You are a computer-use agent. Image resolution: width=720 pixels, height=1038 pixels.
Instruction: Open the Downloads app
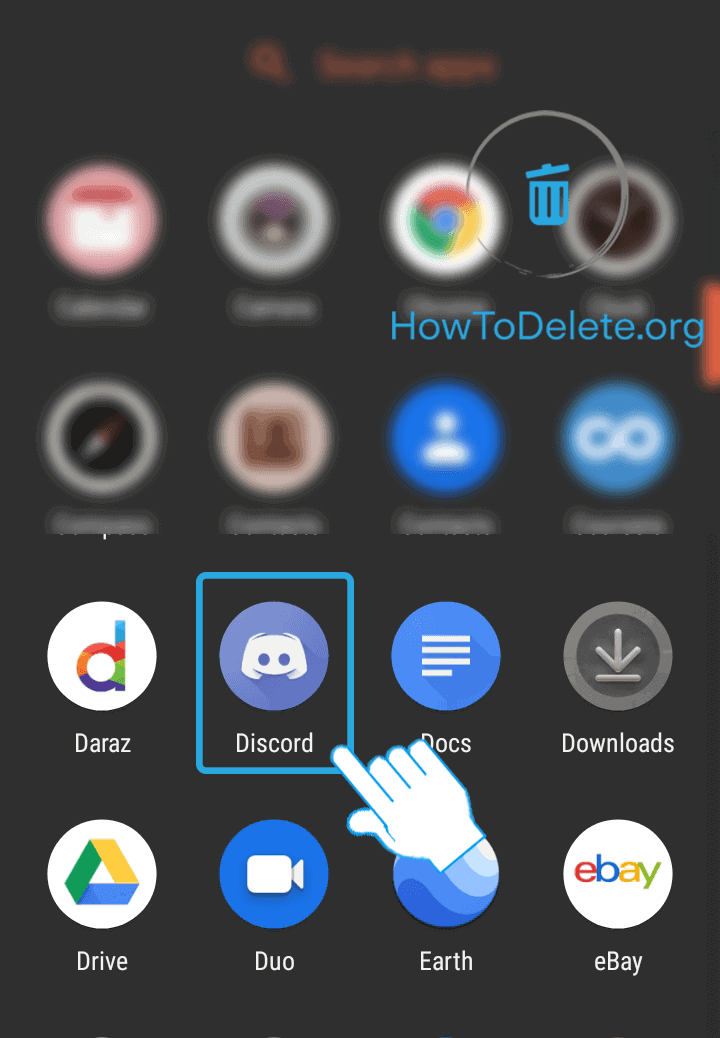(617, 656)
